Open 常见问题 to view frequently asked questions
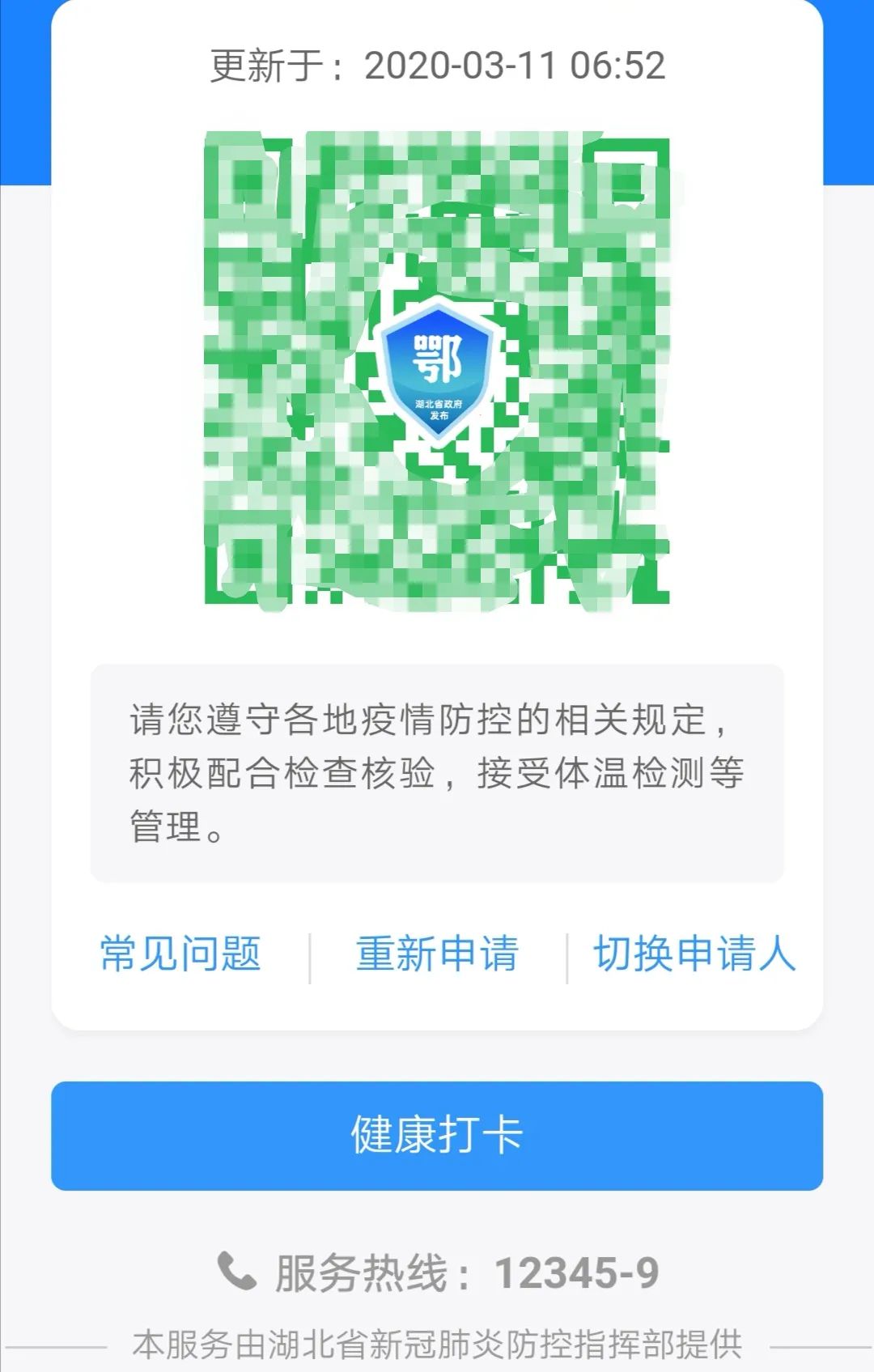 180,956
